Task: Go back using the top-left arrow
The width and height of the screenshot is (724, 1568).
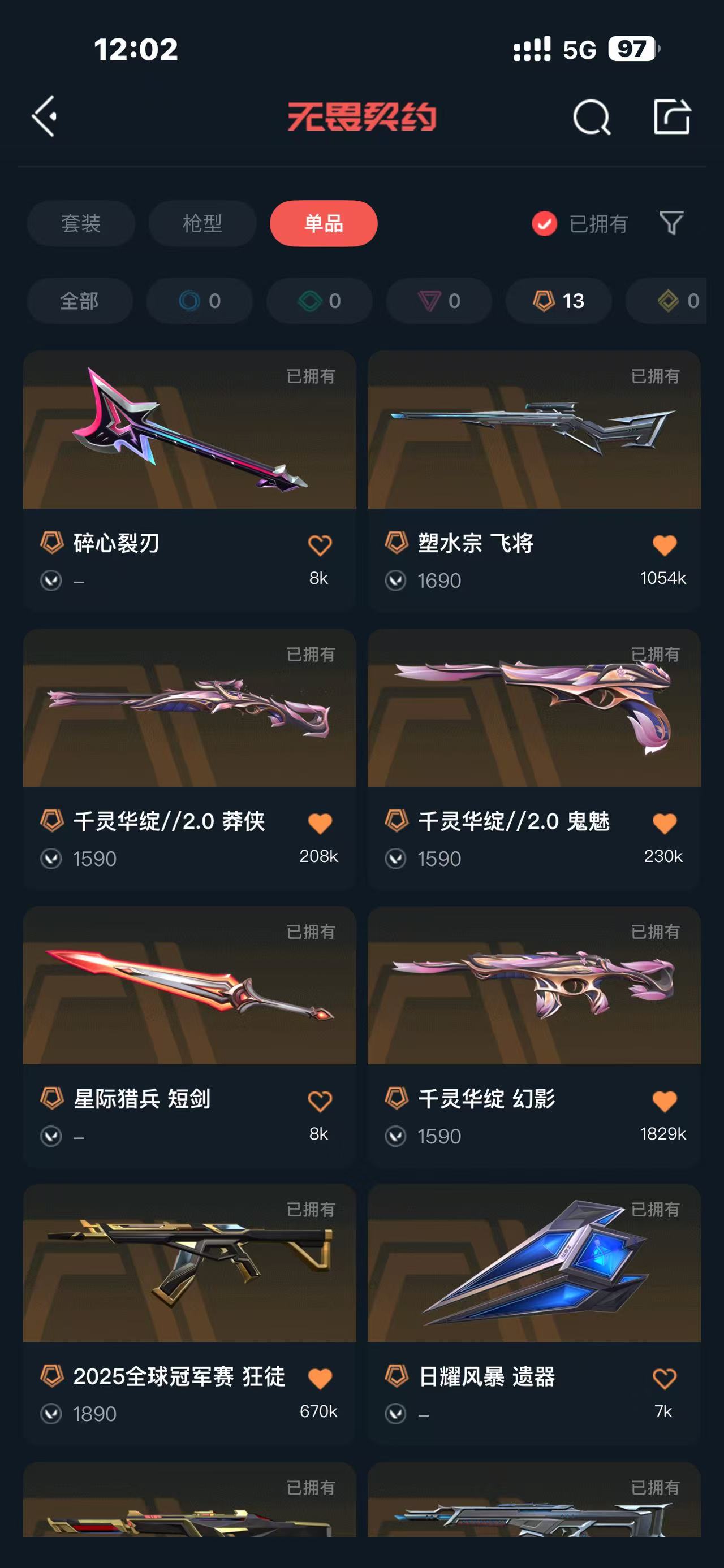Action: (45, 116)
